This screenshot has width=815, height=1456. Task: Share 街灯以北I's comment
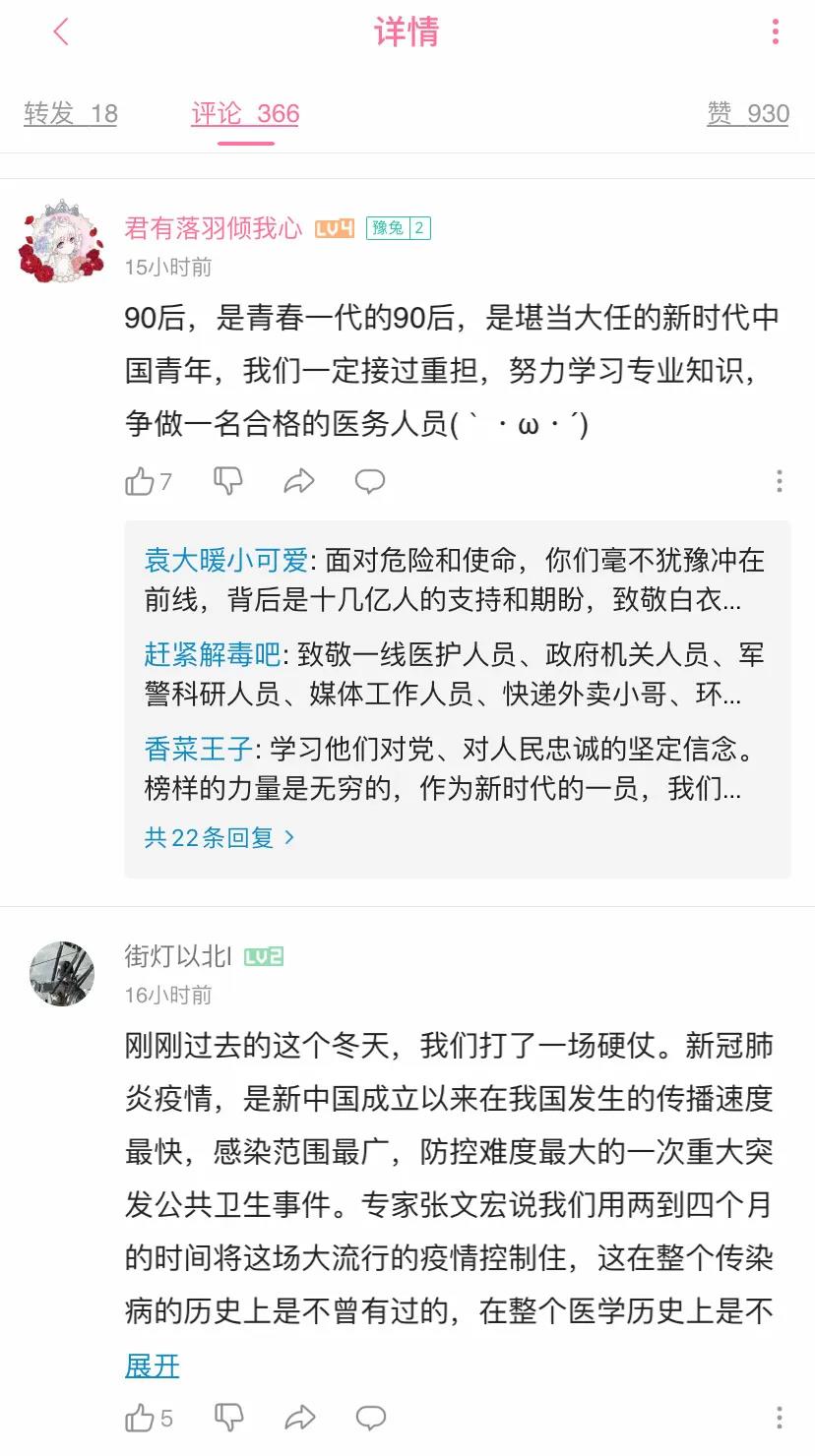[299, 1418]
